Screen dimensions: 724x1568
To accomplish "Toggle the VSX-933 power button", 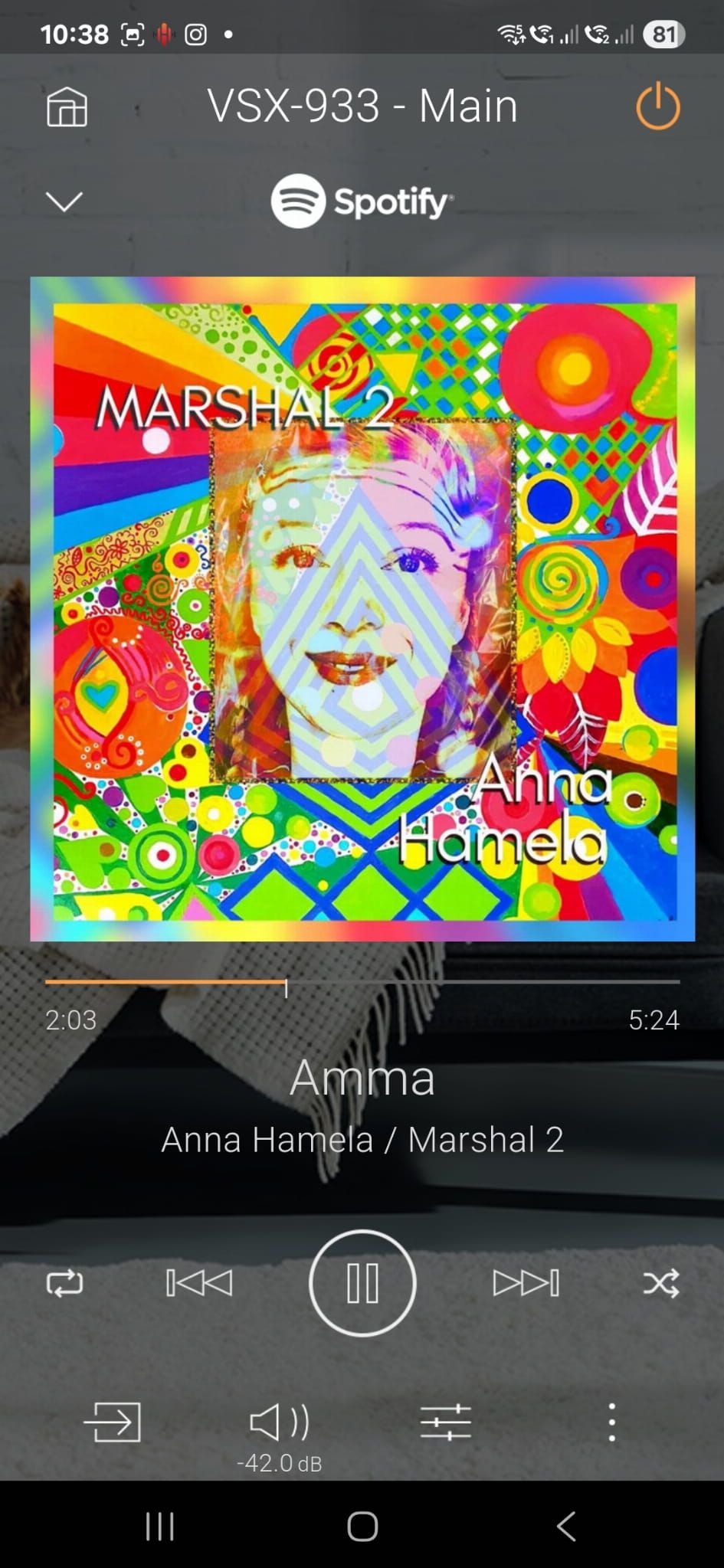I will coord(657,106).
